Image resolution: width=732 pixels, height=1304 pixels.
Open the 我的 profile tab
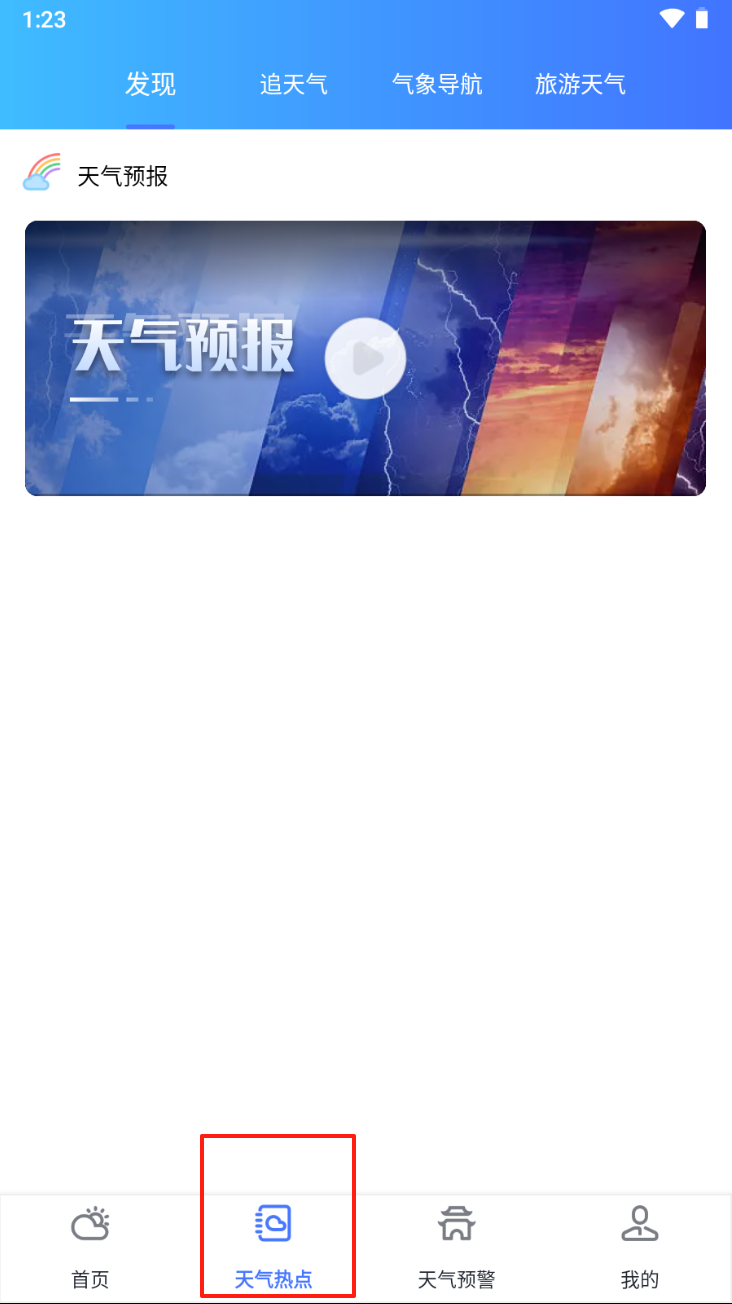pyautogui.click(x=640, y=1246)
